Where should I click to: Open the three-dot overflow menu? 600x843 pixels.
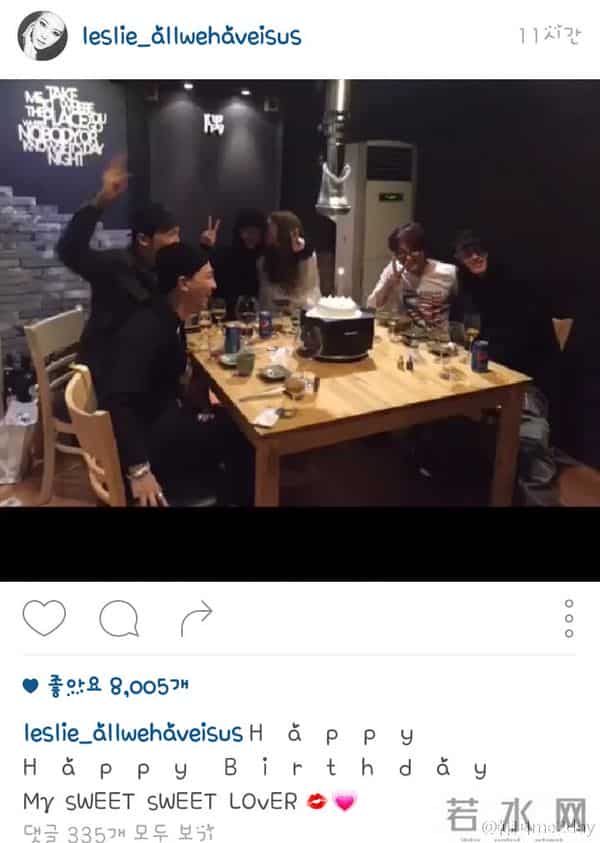click(x=569, y=619)
